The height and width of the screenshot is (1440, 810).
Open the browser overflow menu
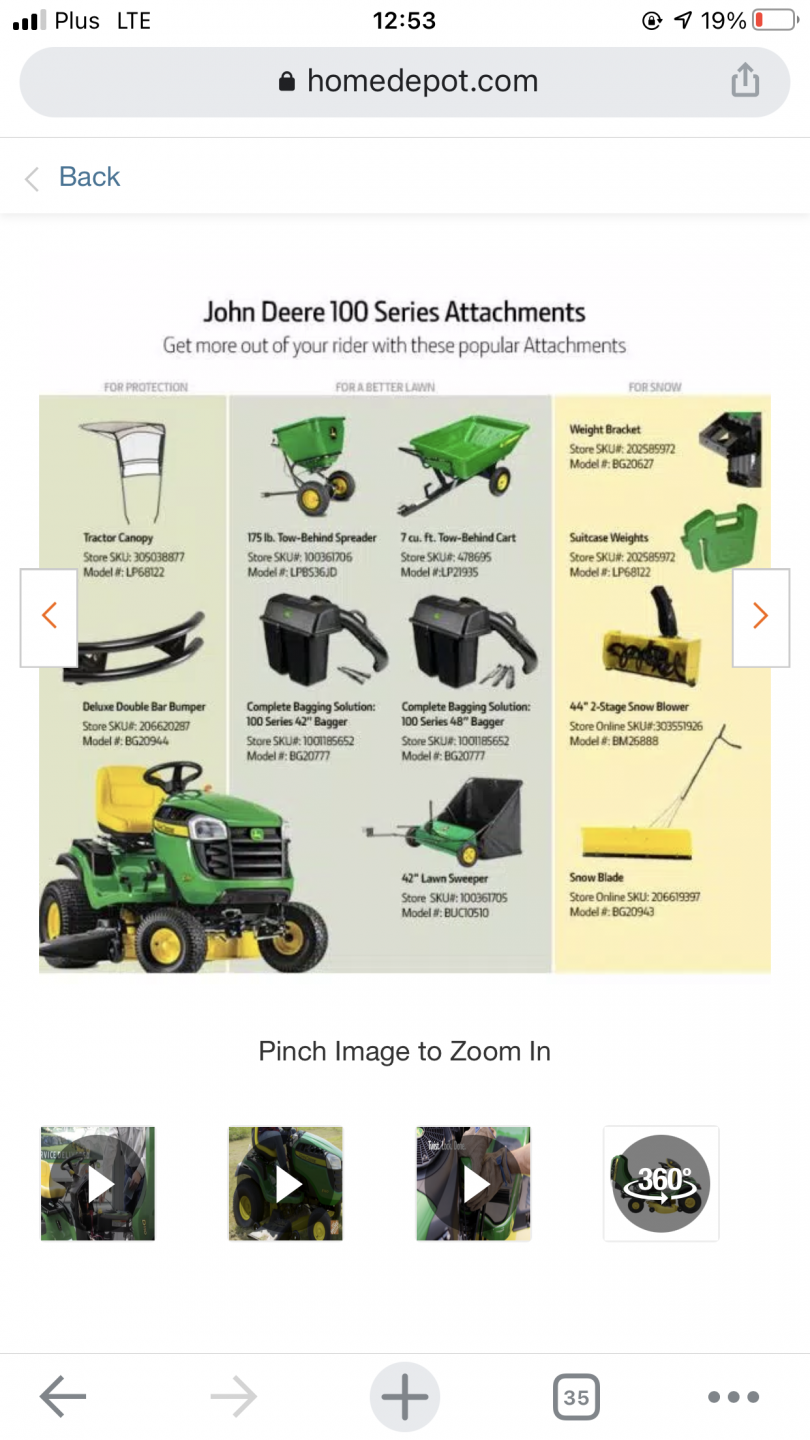click(733, 1397)
